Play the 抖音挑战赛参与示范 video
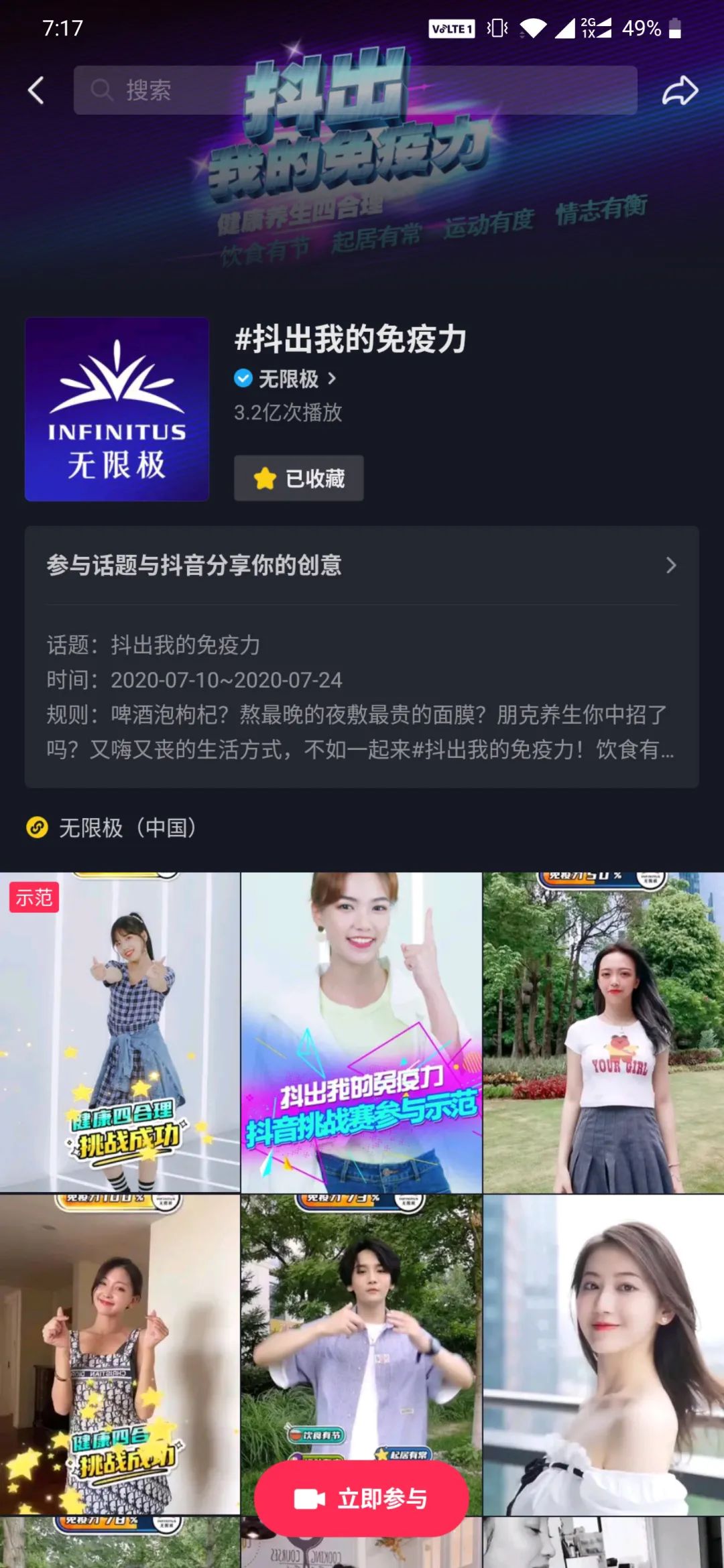The width and height of the screenshot is (724, 1568). click(x=361, y=1032)
